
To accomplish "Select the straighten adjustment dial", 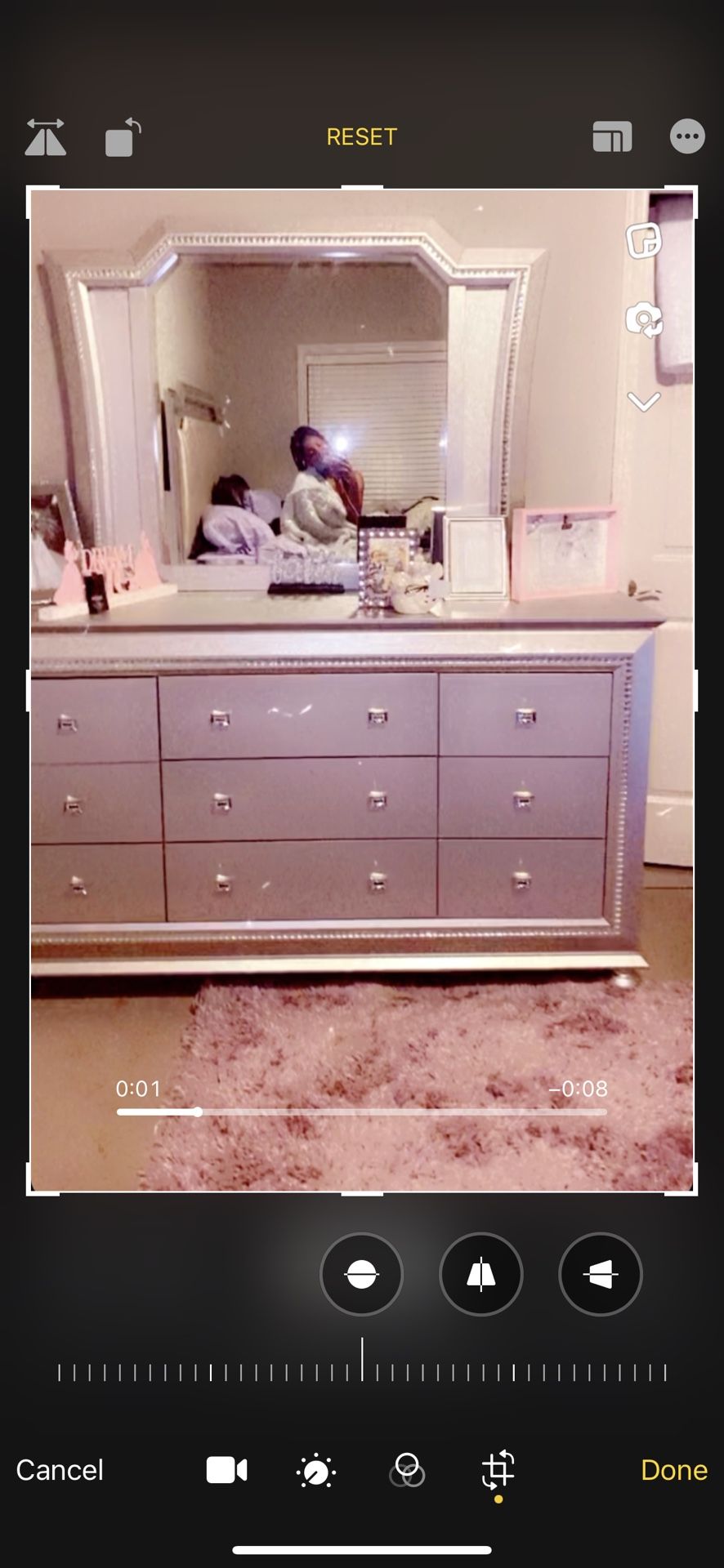I will 361,1274.
